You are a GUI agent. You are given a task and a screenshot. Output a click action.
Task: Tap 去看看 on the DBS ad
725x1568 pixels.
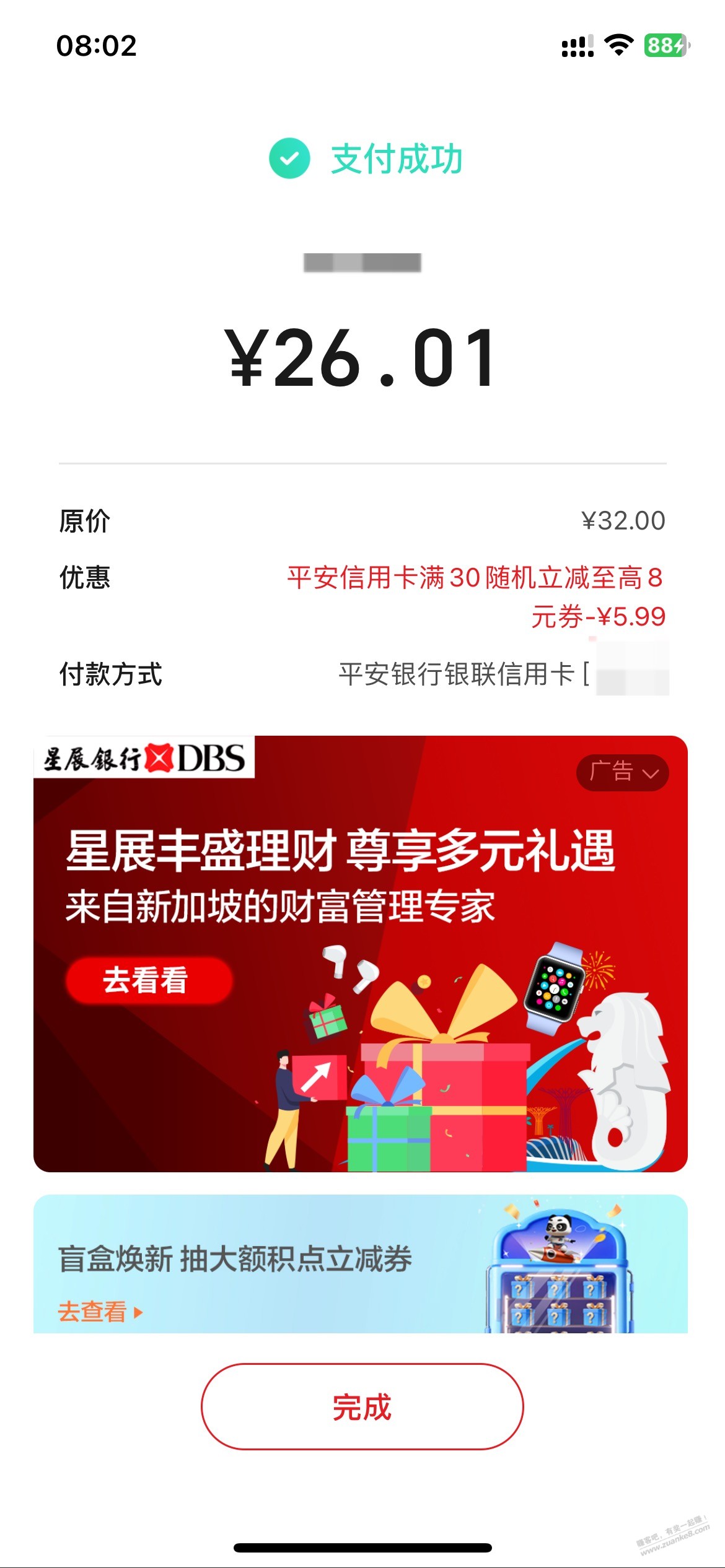point(149,980)
